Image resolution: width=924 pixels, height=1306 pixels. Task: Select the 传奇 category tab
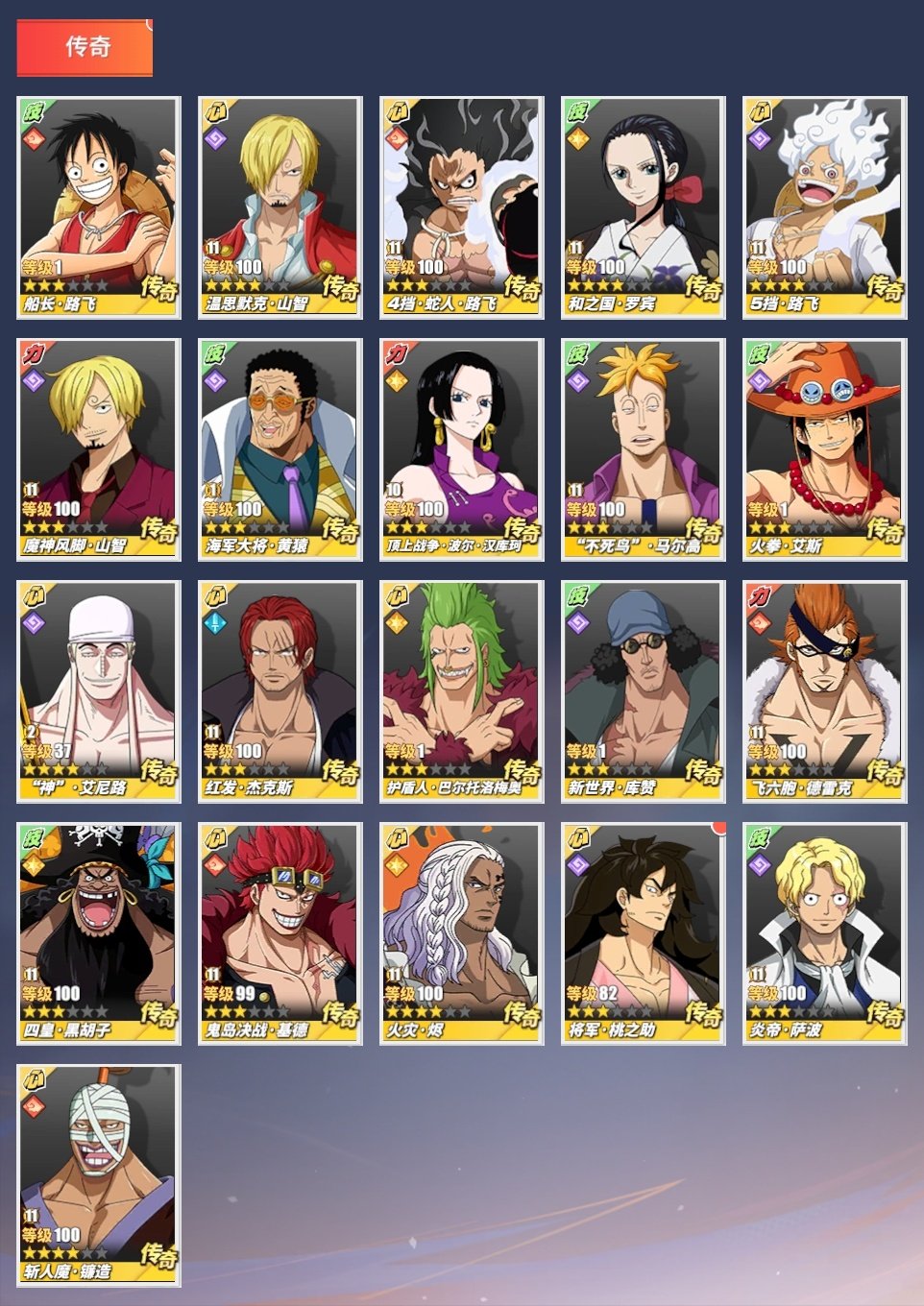[85, 47]
